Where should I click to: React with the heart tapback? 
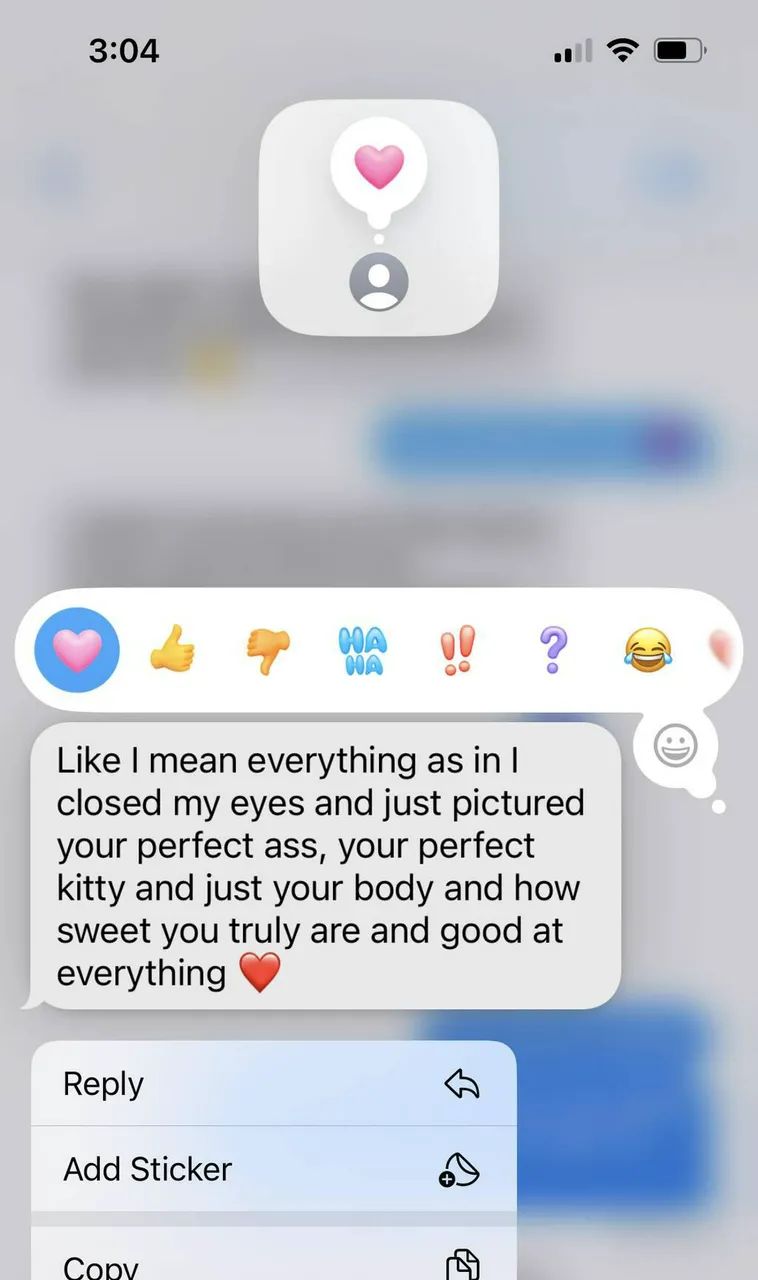[77, 651]
